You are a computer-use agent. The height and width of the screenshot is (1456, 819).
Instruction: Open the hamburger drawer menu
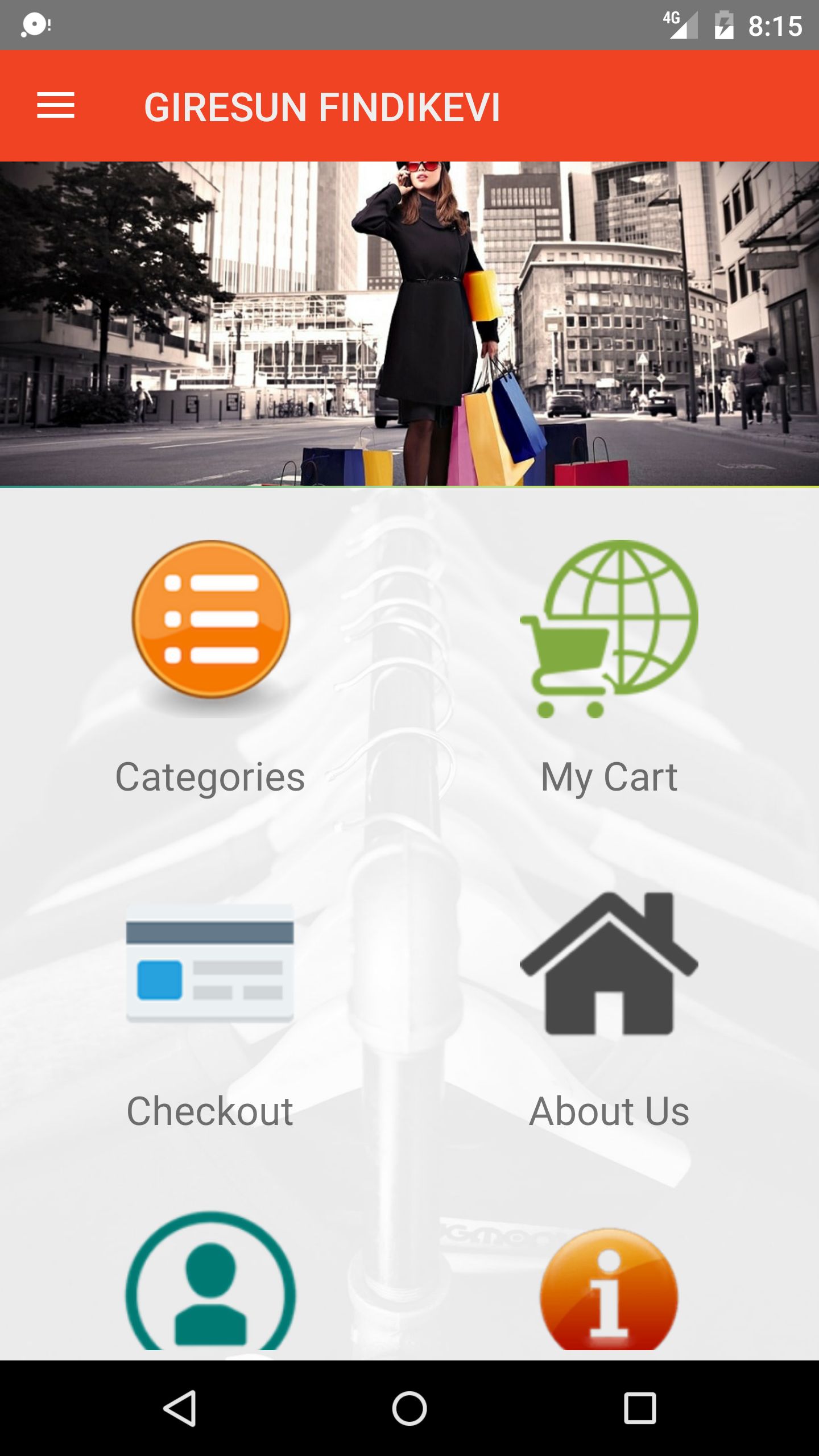56,106
